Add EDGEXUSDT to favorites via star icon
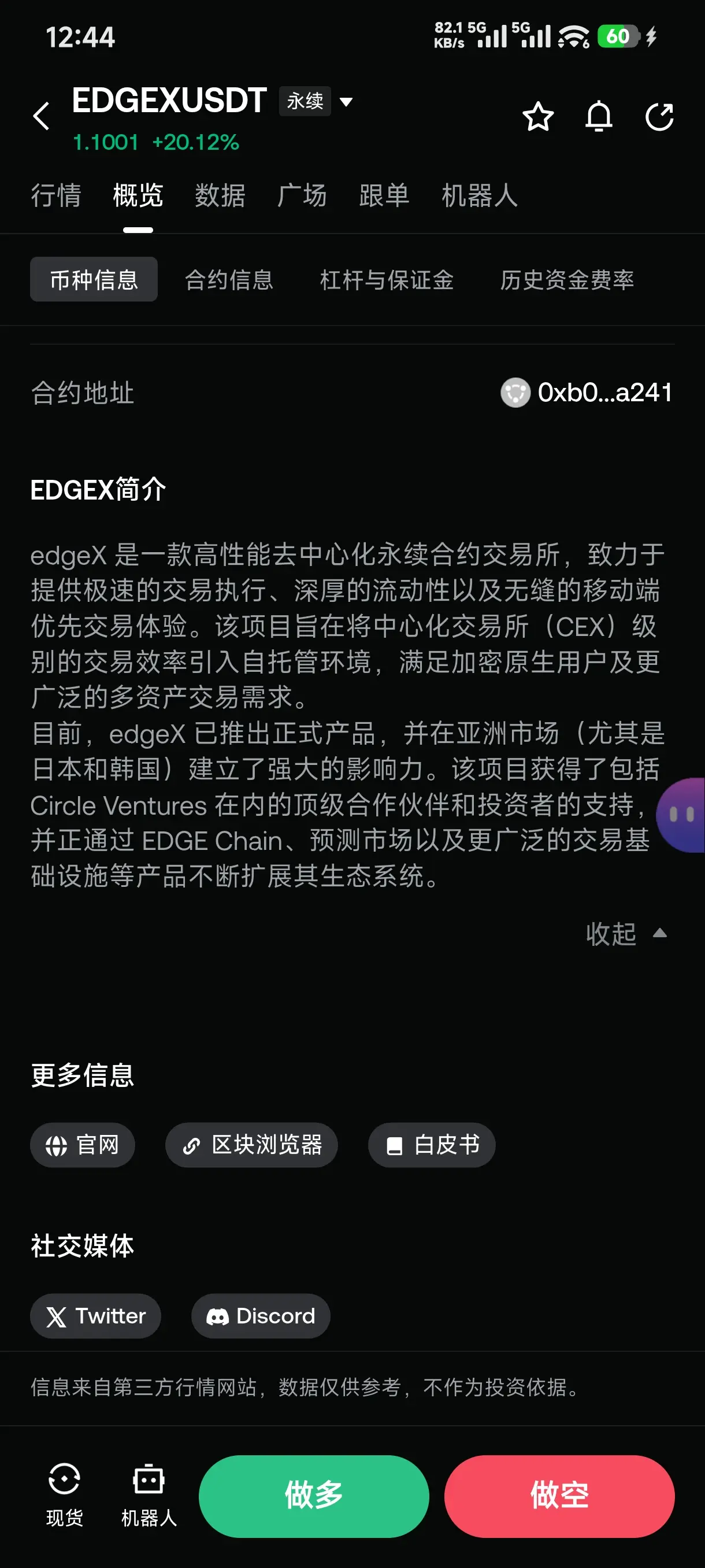 coord(538,117)
